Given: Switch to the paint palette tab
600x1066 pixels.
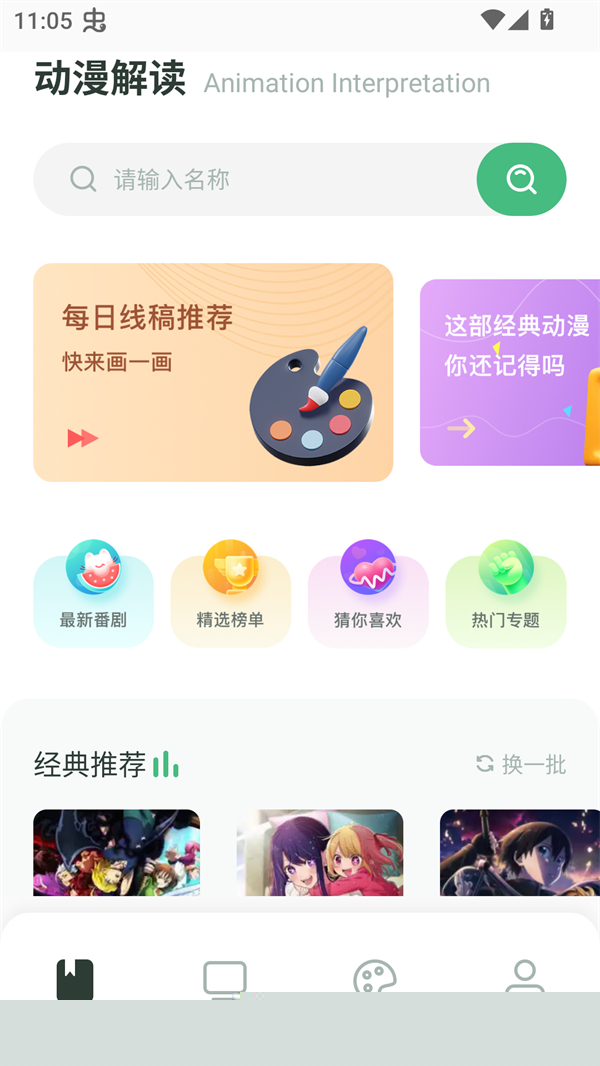Looking at the screenshot, I should 375,977.
